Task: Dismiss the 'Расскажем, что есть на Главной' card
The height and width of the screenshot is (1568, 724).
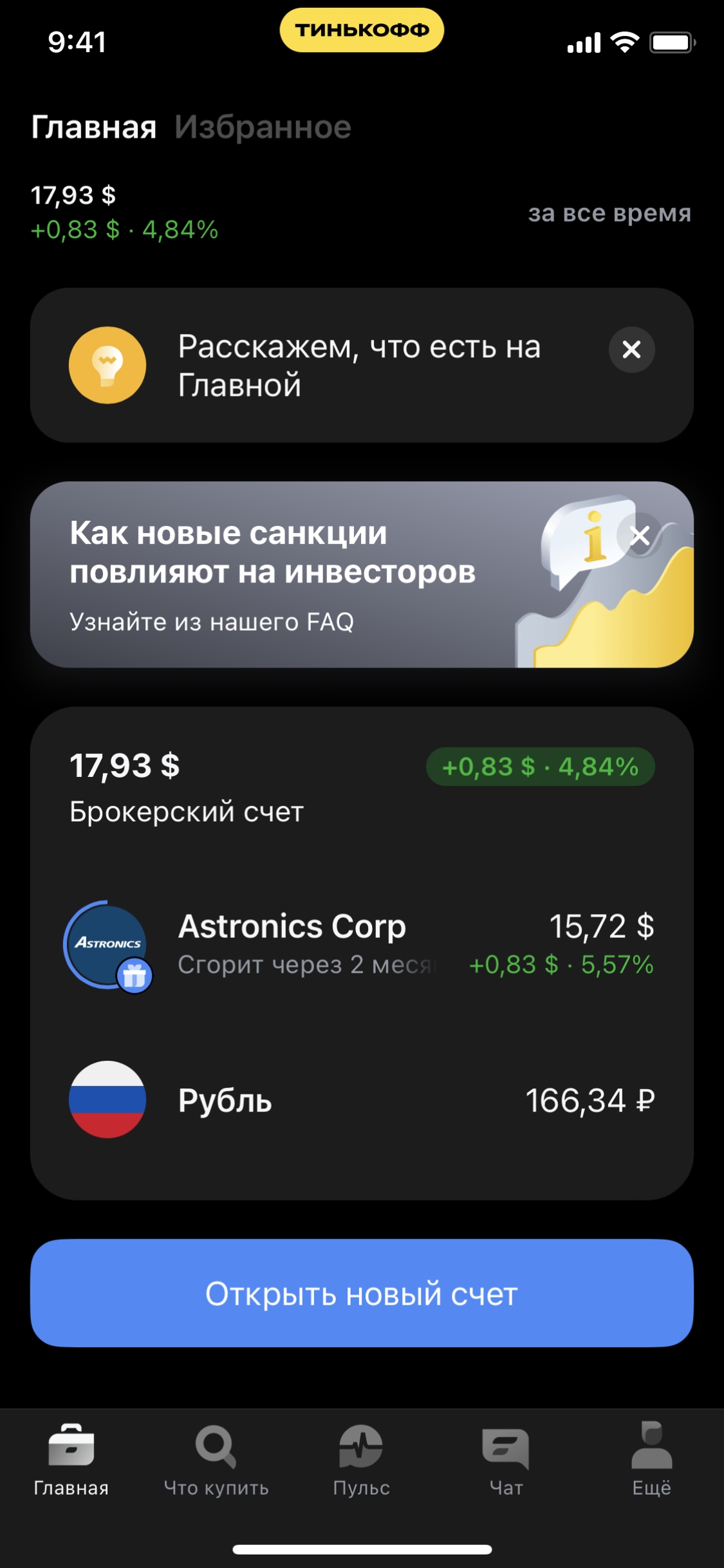Action: pos(631,350)
